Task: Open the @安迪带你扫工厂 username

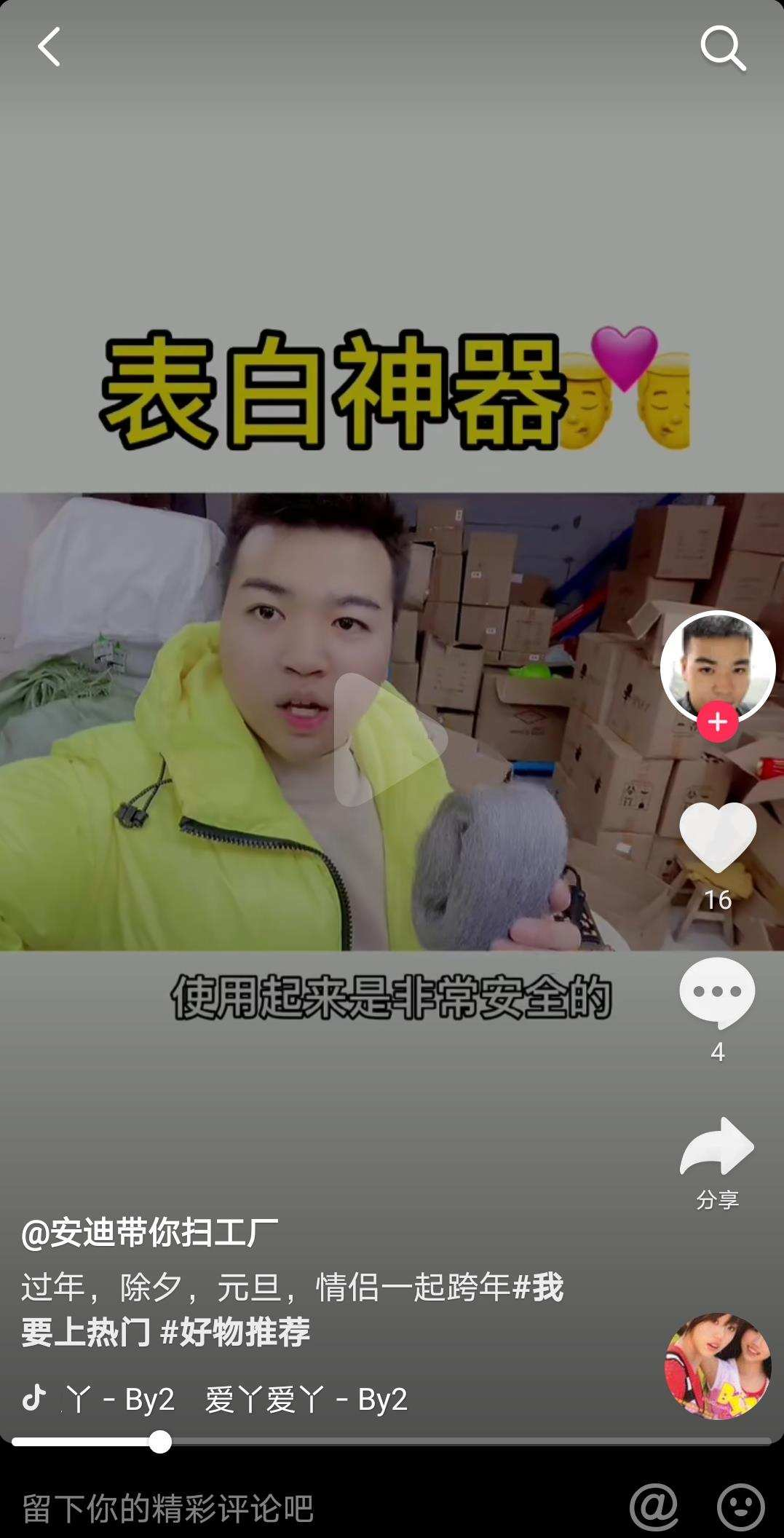Action: [150, 1233]
